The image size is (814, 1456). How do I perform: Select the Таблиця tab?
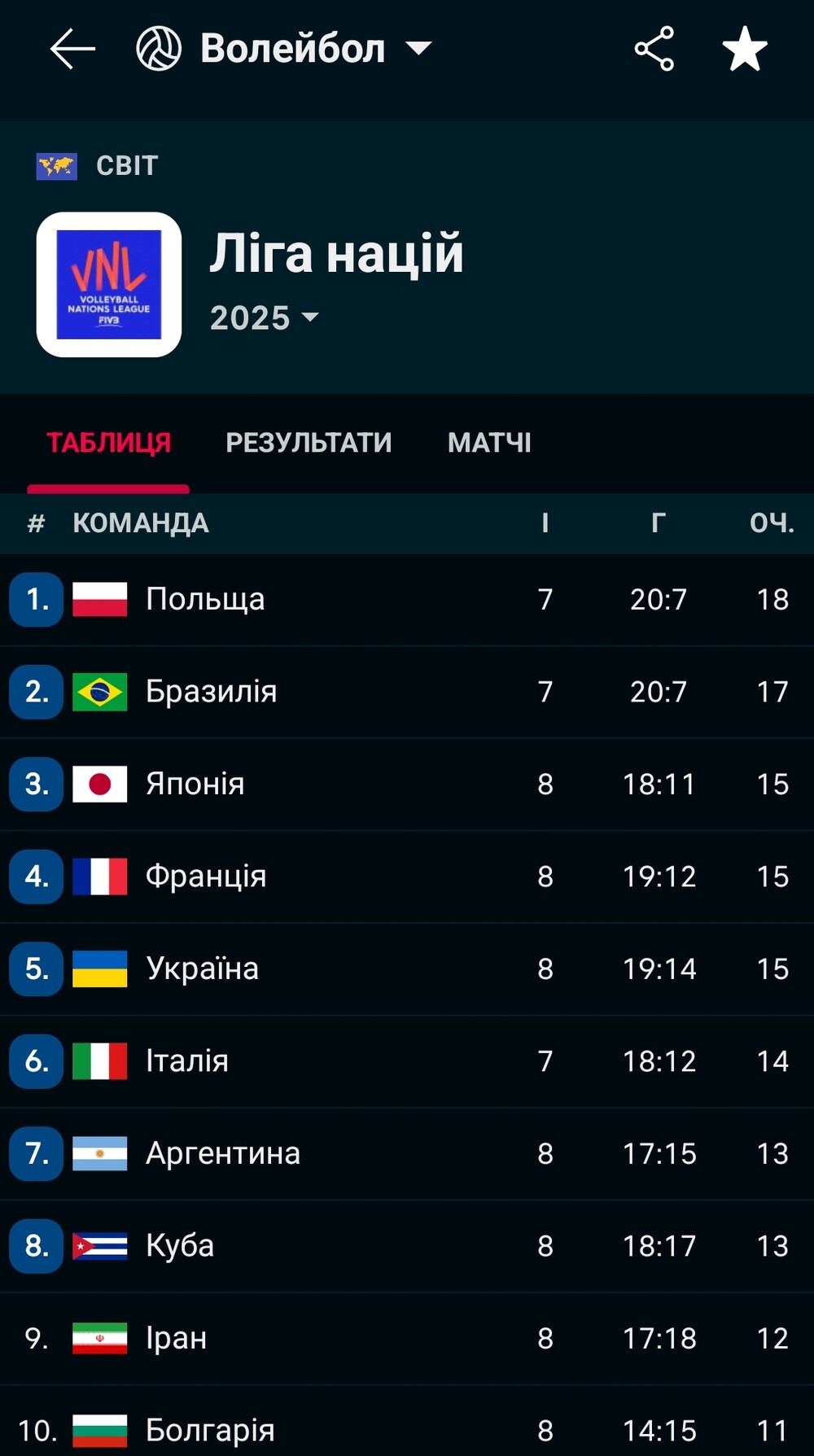(108, 443)
